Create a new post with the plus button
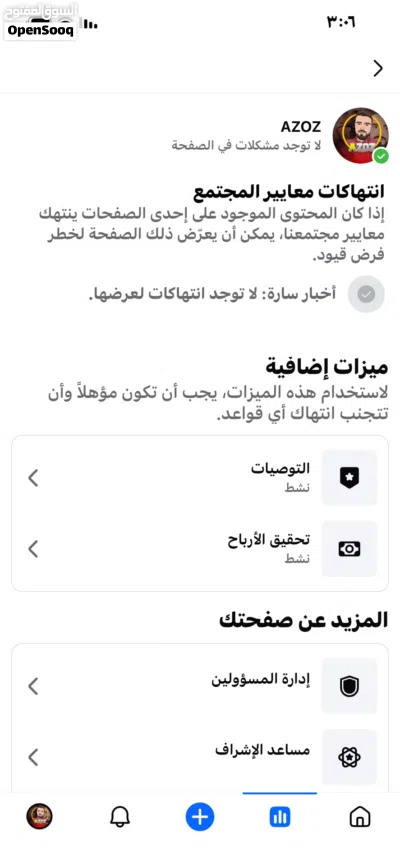Screen dimensions: 400x865 click(x=200, y=816)
